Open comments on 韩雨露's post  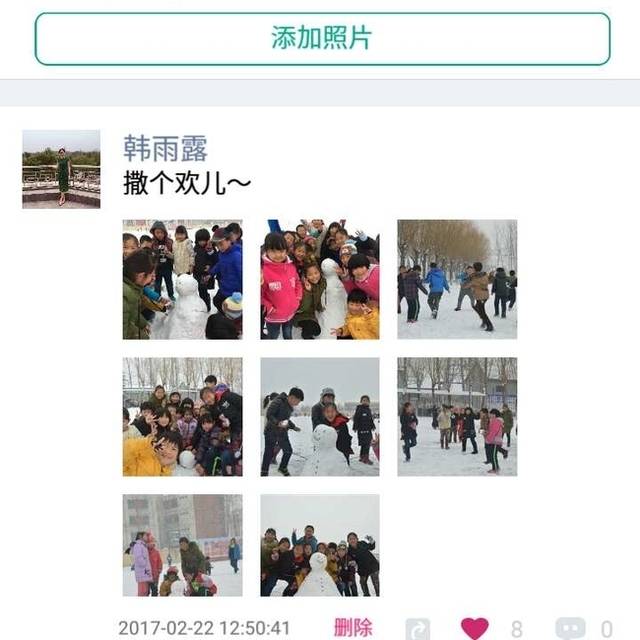[x=570, y=629]
